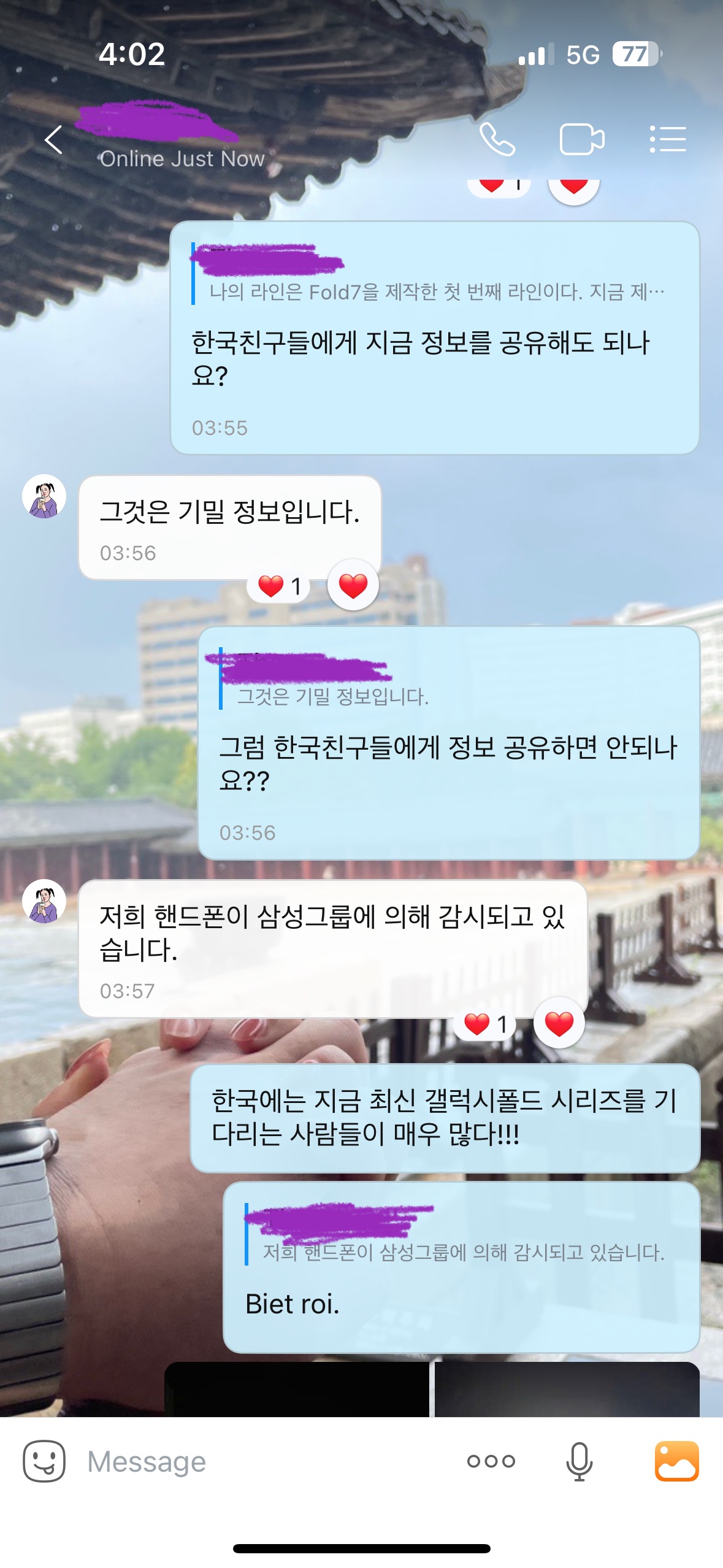The height and width of the screenshot is (1568, 723).
Task: Open the chat options menu
Action: [668, 139]
